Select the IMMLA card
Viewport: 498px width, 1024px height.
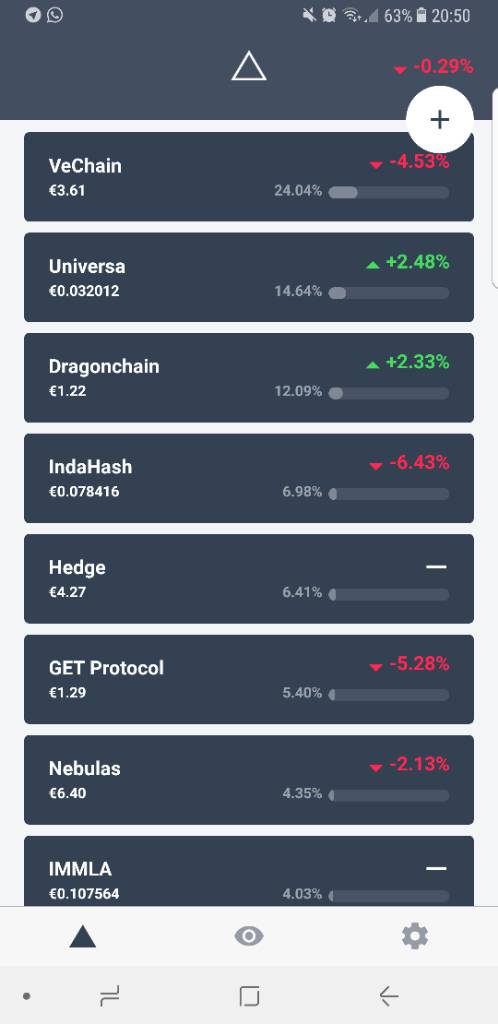(x=249, y=871)
